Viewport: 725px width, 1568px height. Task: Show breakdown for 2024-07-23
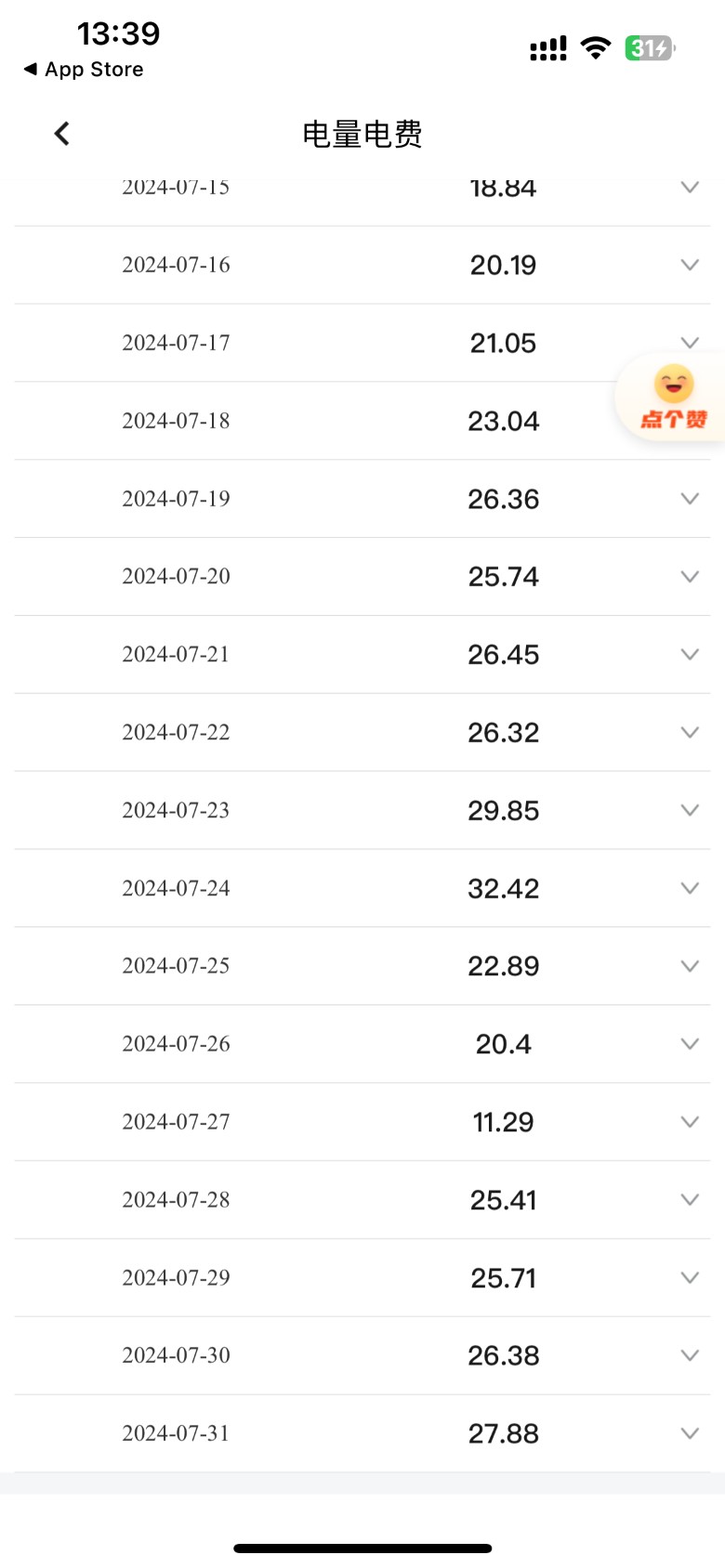689,811
